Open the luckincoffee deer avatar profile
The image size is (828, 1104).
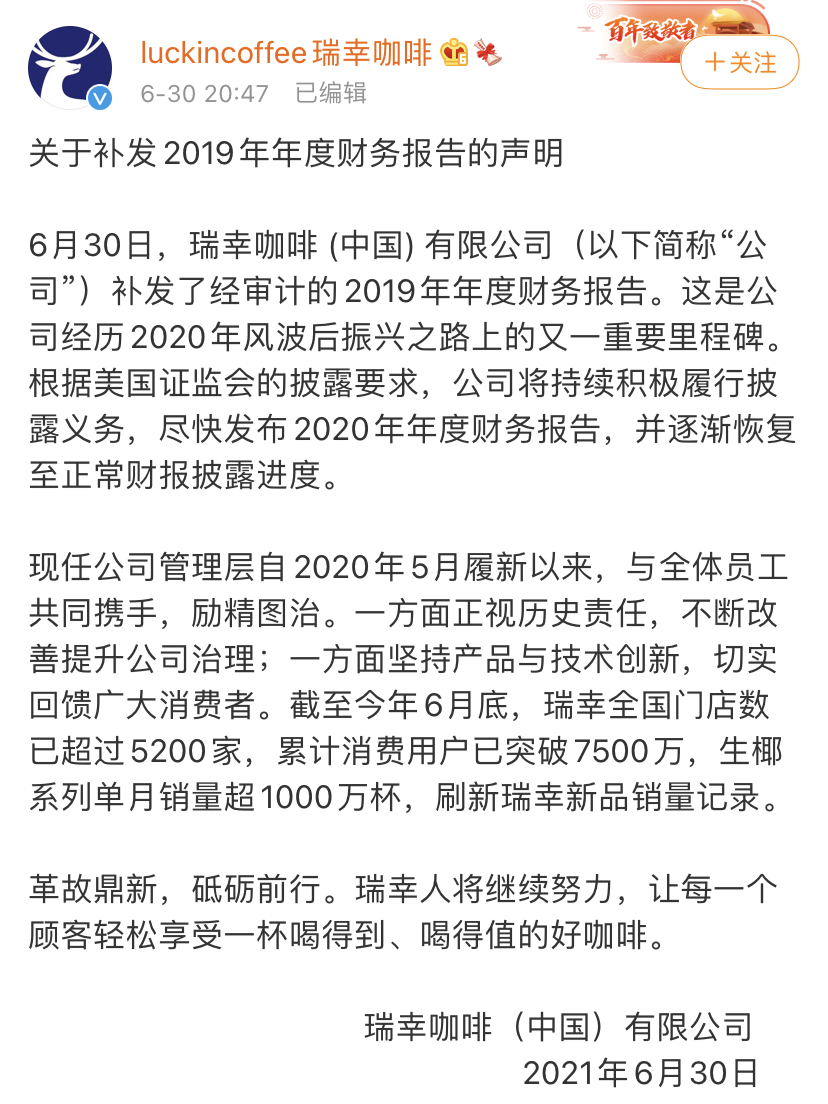tap(70, 66)
